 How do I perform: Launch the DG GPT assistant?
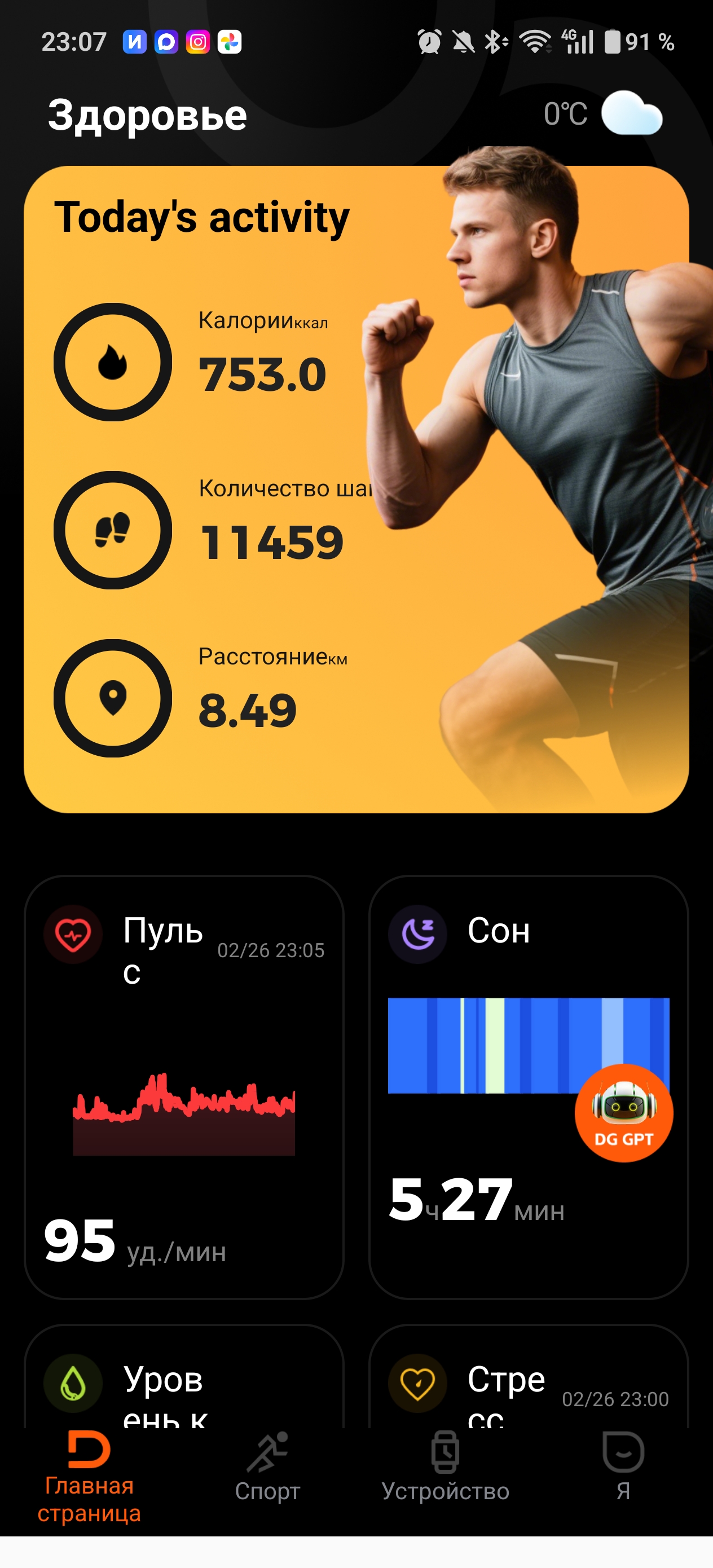(x=623, y=1113)
